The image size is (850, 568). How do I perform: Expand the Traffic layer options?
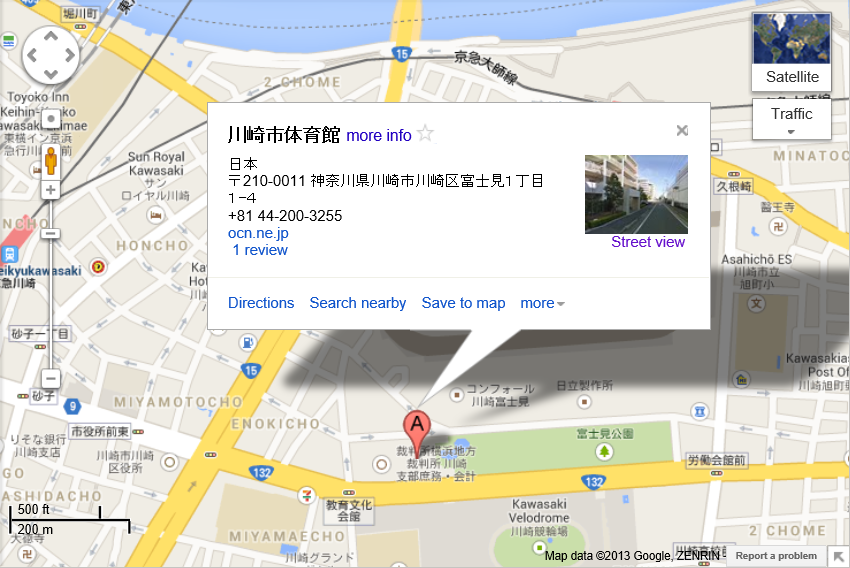click(x=791, y=119)
